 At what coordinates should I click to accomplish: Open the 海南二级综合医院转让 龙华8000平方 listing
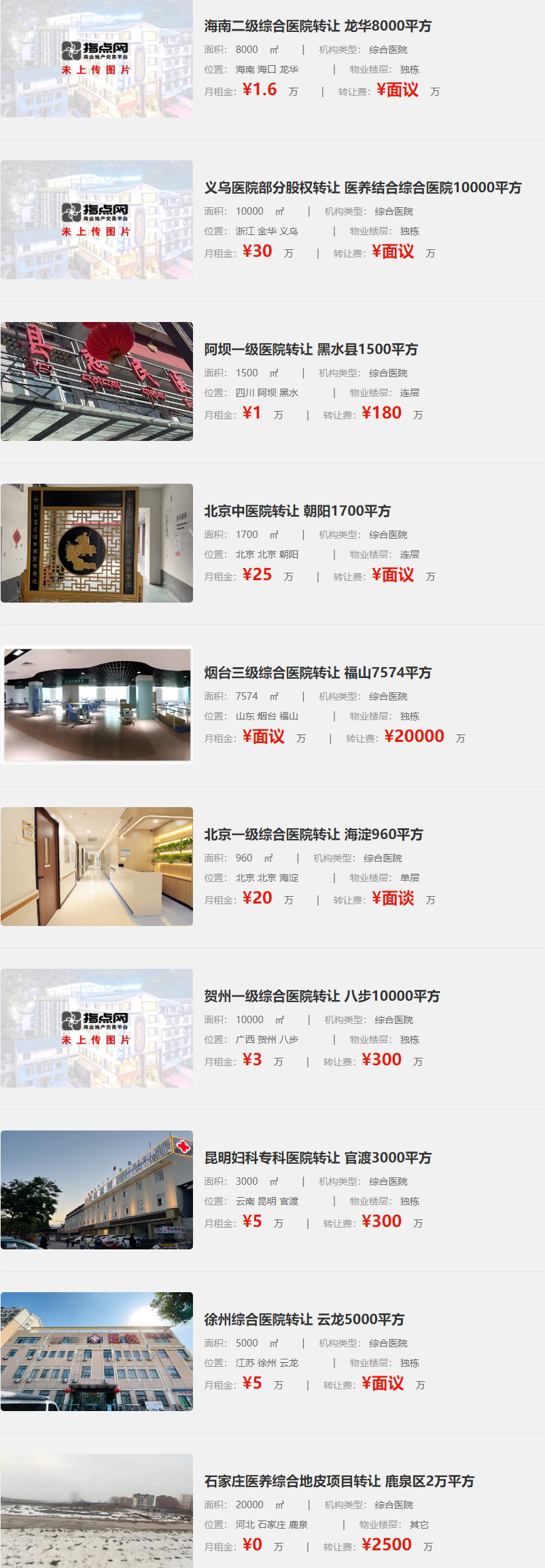317,26
